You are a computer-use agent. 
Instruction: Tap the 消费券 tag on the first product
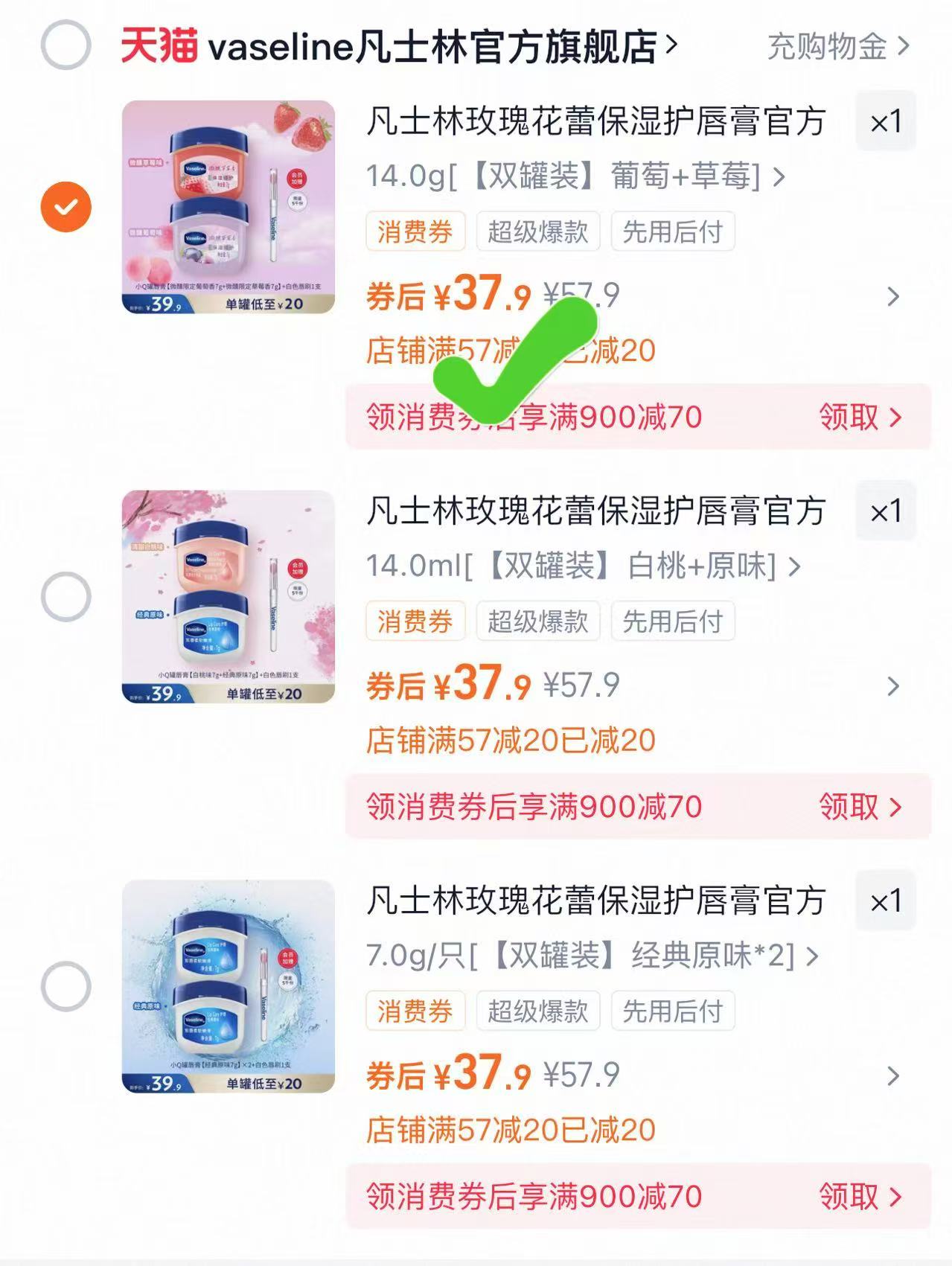[415, 231]
